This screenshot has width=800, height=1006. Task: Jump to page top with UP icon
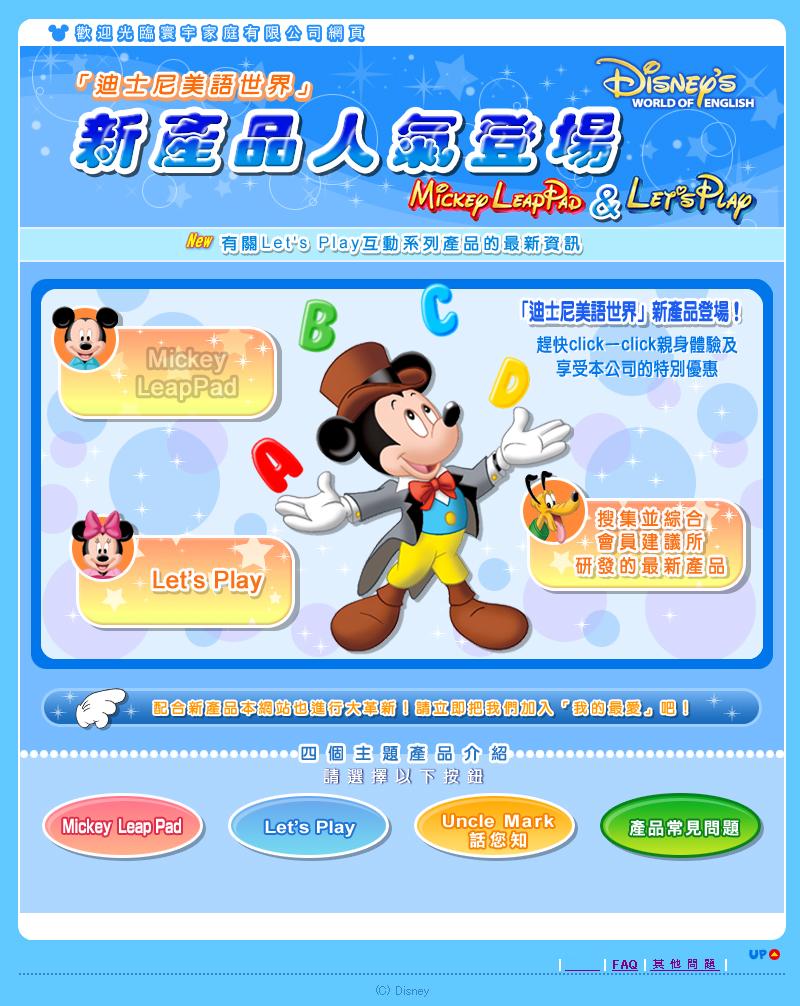(764, 954)
